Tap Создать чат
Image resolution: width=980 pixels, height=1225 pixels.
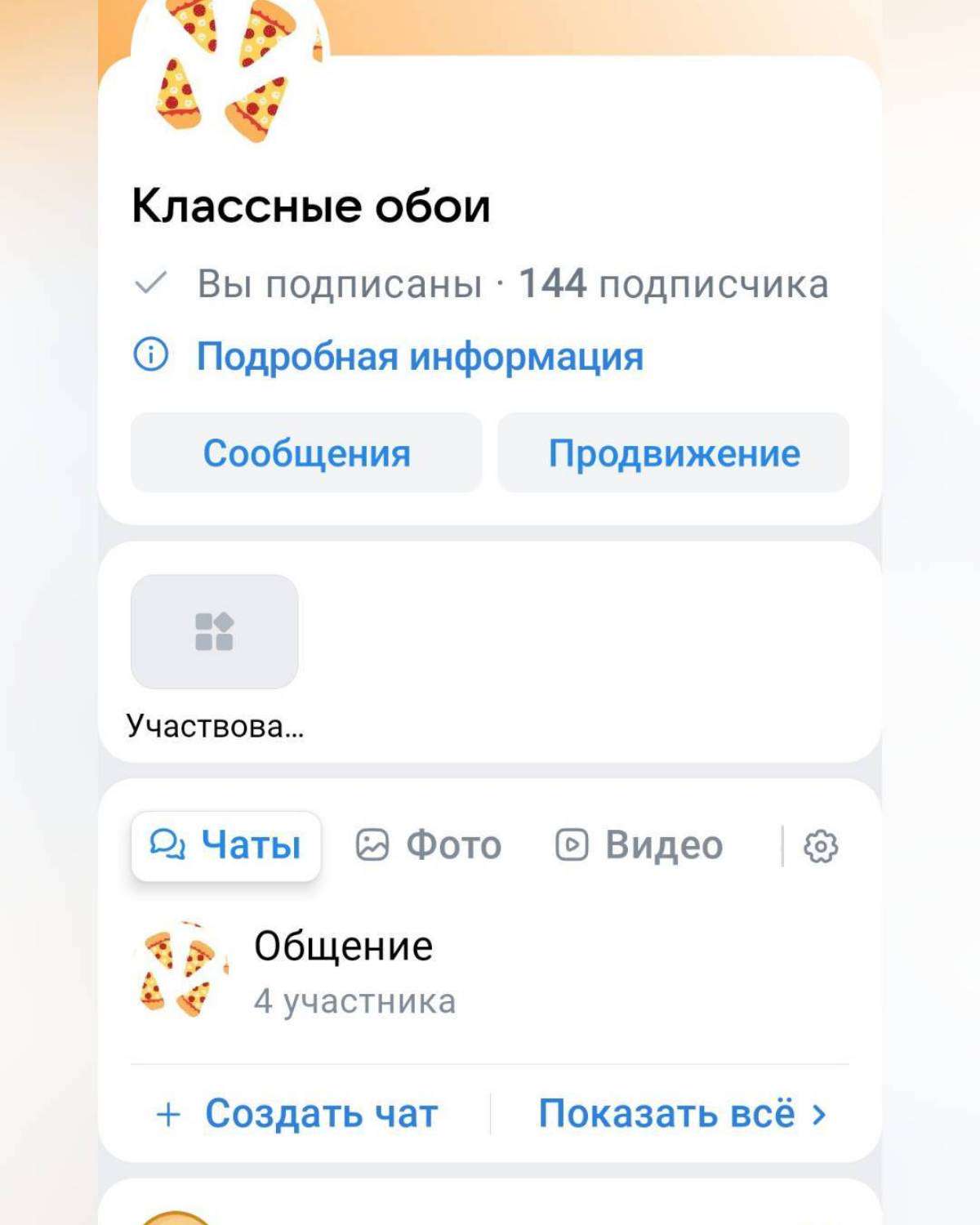pos(298,1114)
